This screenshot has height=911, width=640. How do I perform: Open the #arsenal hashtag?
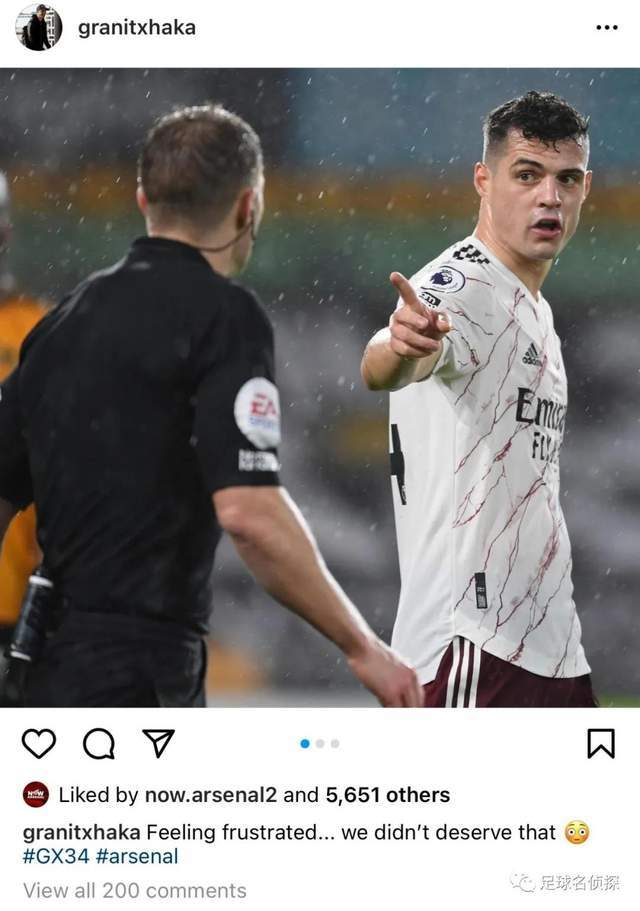click(137, 856)
